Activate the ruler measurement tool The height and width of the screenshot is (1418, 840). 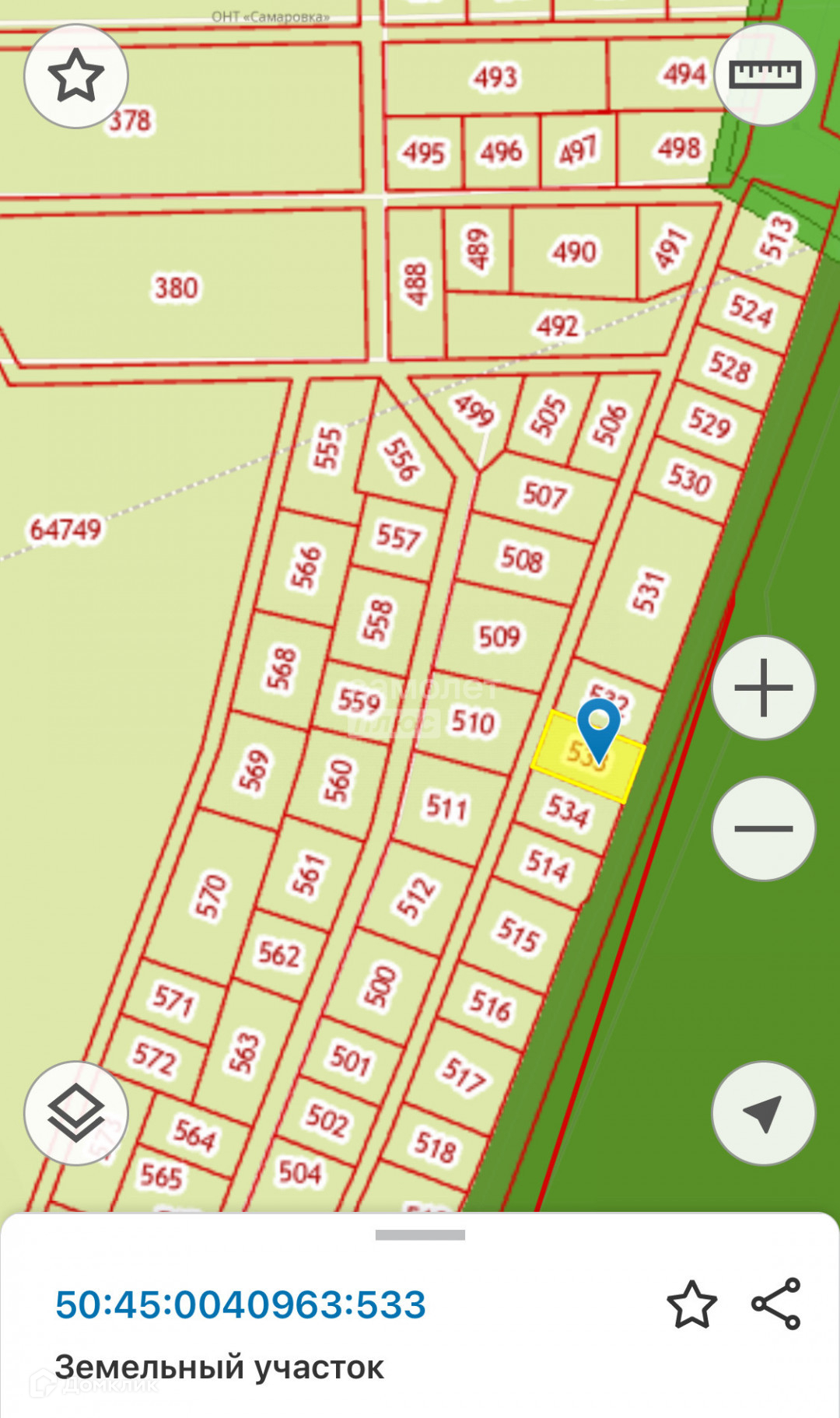point(765,75)
